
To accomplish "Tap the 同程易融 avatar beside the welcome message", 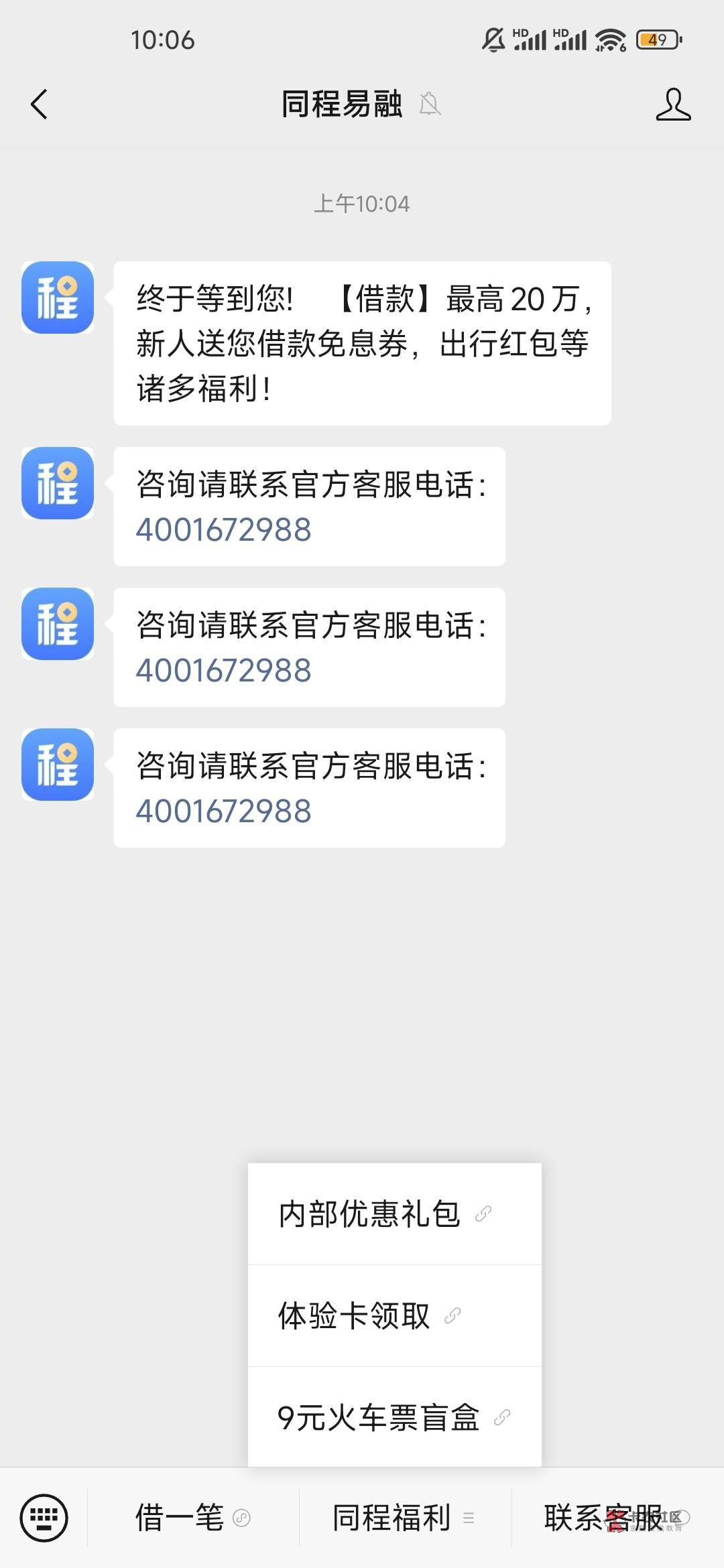I will [58, 298].
